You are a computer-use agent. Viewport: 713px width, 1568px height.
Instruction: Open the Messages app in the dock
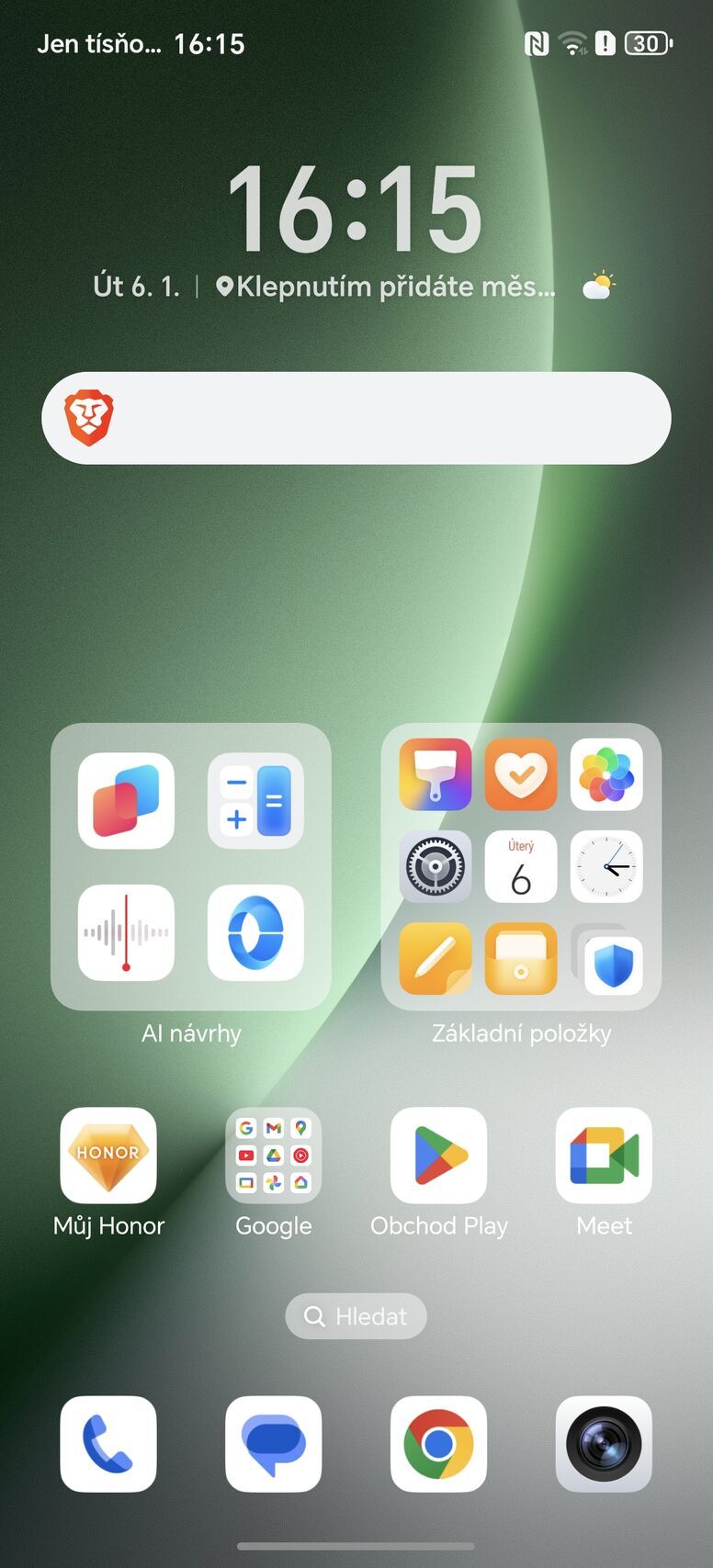(274, 1444)
